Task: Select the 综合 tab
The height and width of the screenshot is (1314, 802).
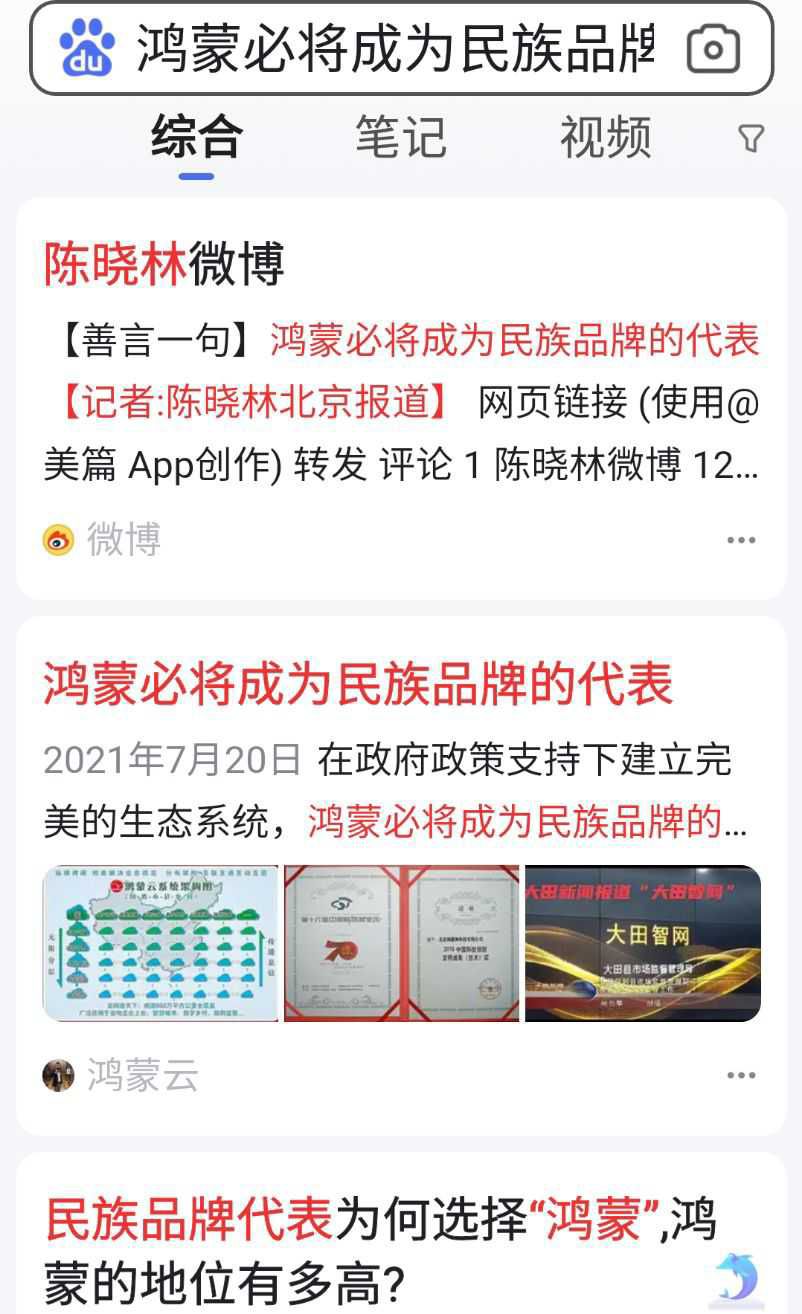Action: (197, 137)
